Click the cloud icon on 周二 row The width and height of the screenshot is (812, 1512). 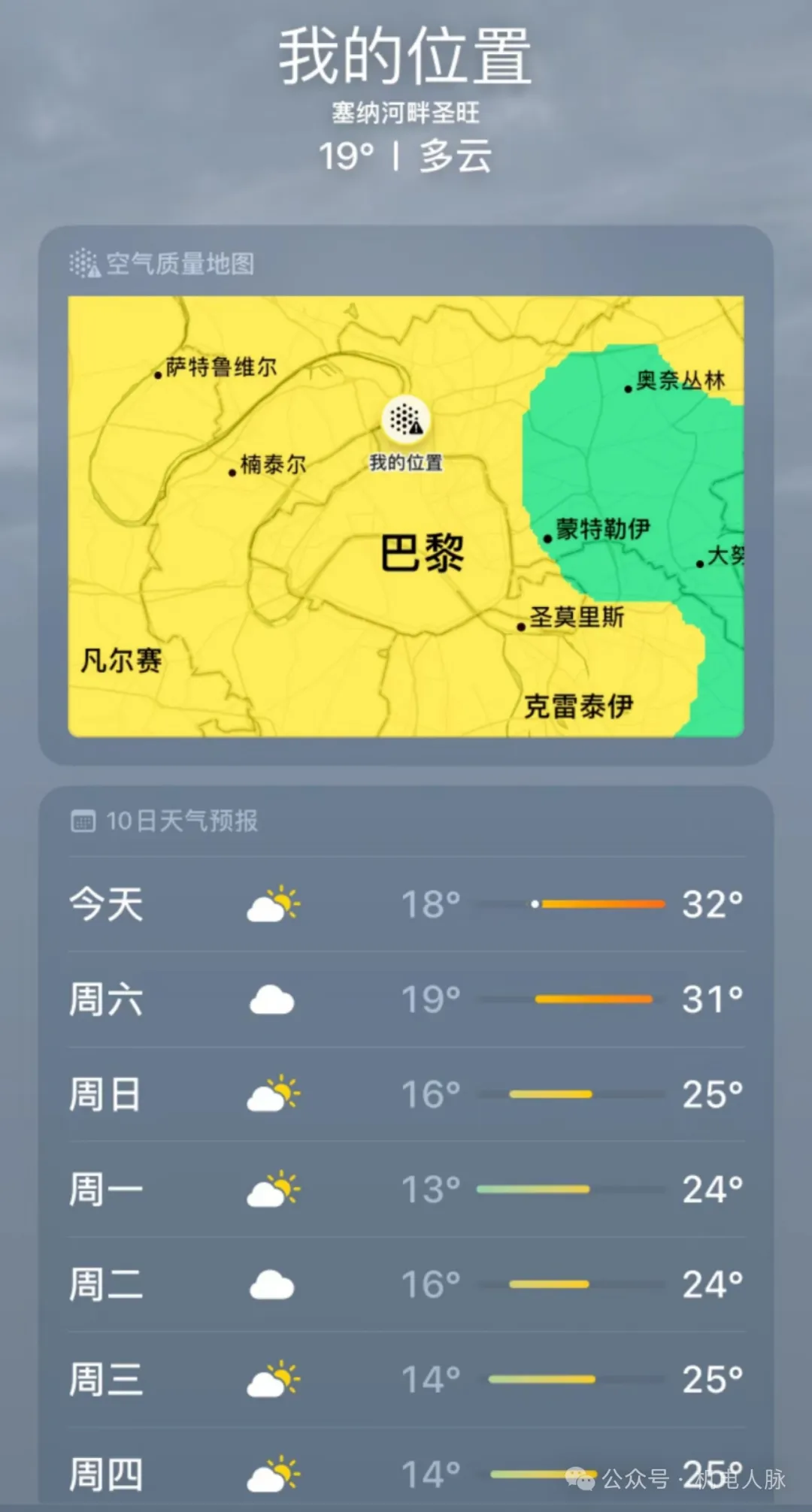pos(271,1283)
